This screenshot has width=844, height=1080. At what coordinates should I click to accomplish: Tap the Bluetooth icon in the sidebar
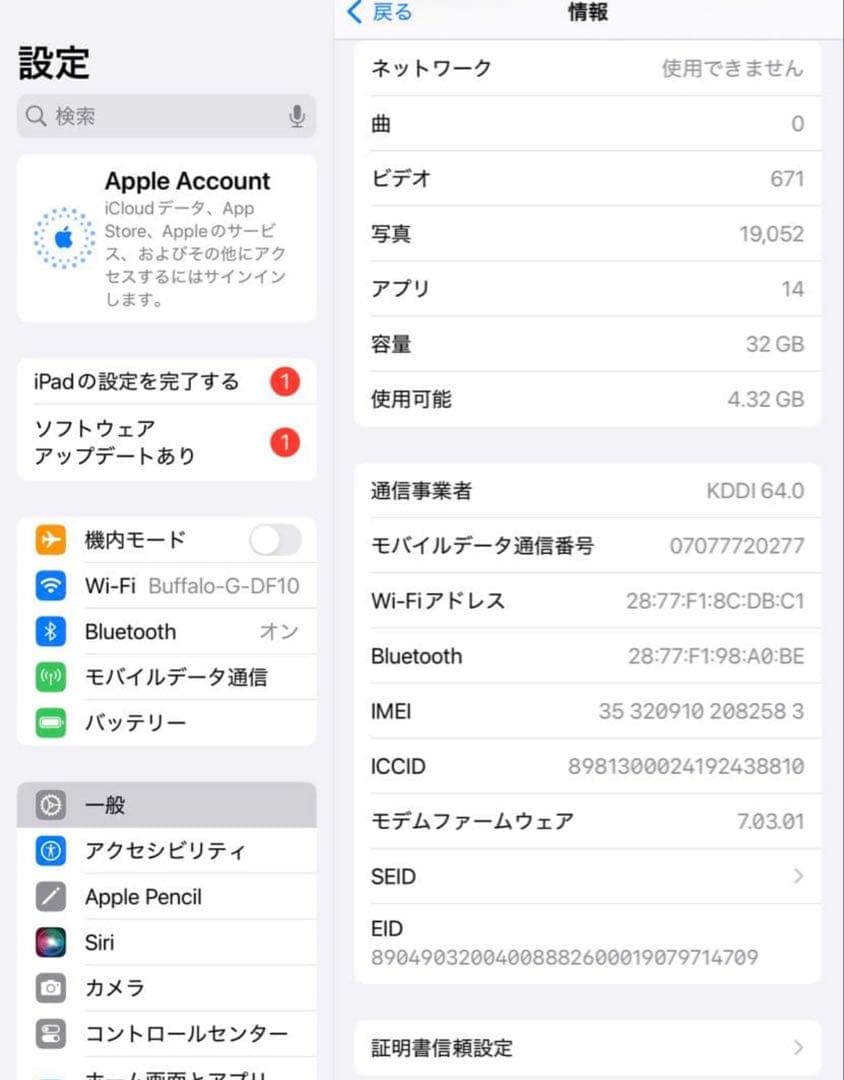click(52, 631)
